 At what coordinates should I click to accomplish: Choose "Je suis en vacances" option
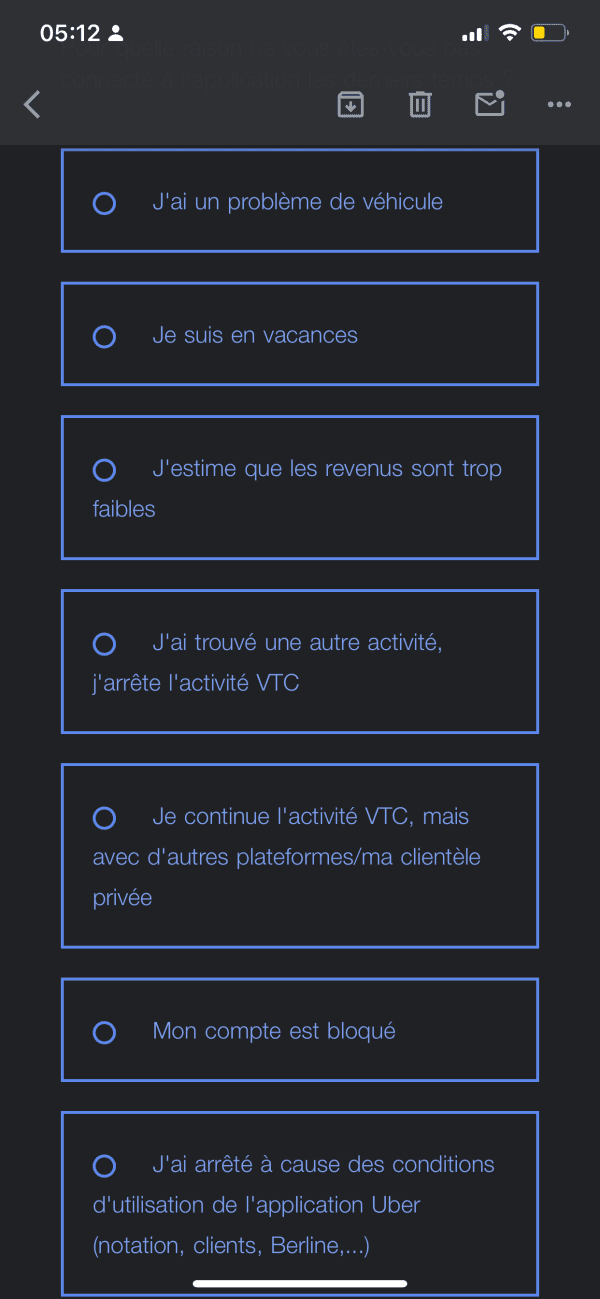[300, 335]
